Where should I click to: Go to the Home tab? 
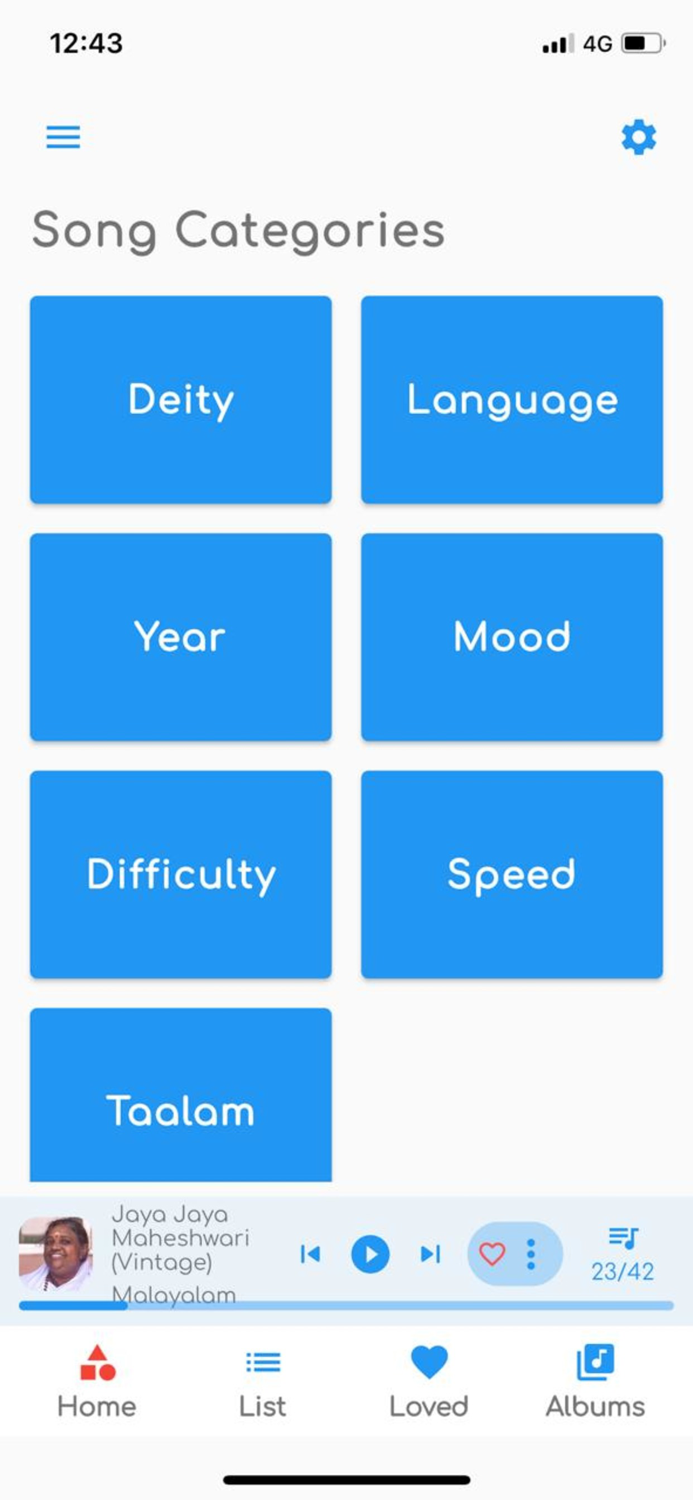point(97,1382)
